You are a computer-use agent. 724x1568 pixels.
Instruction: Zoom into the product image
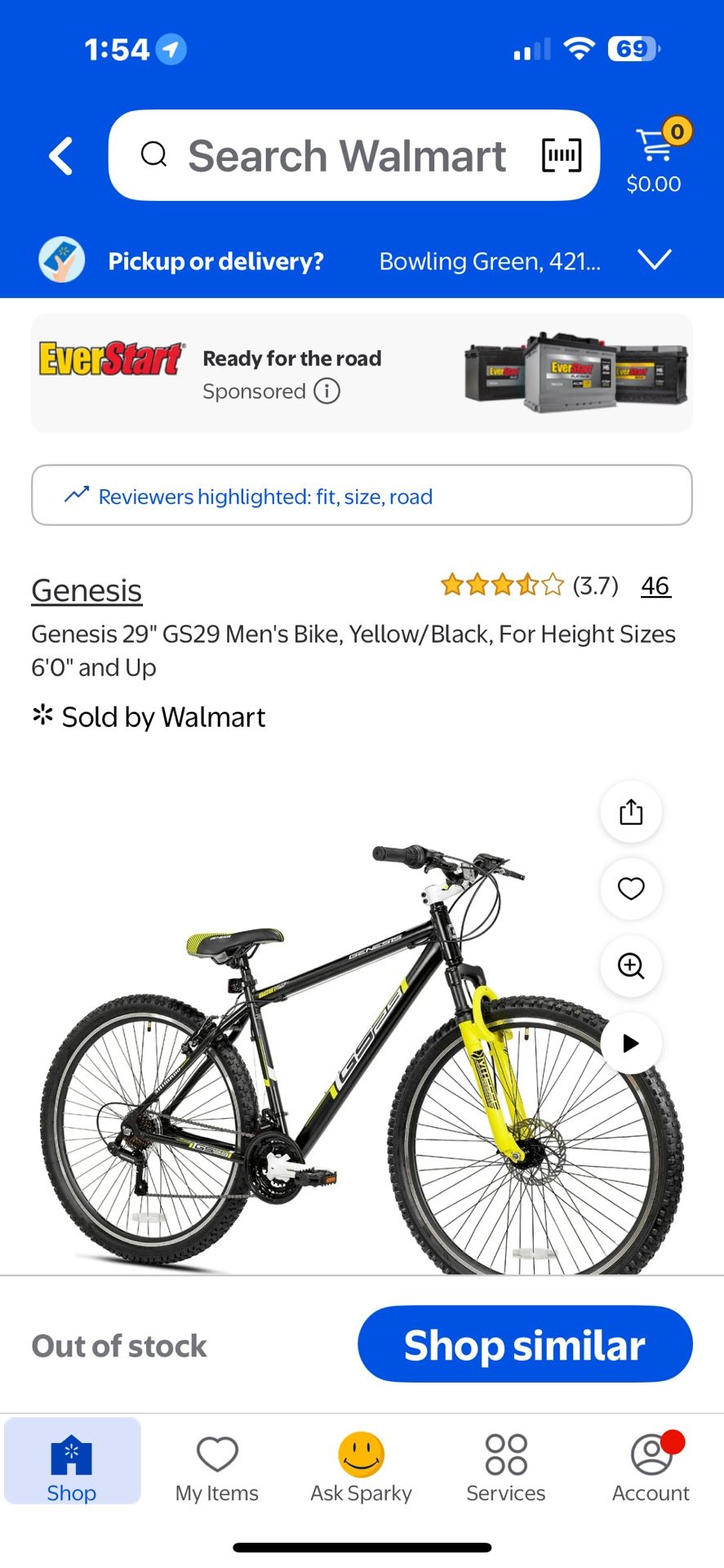[x=630, y=966]
